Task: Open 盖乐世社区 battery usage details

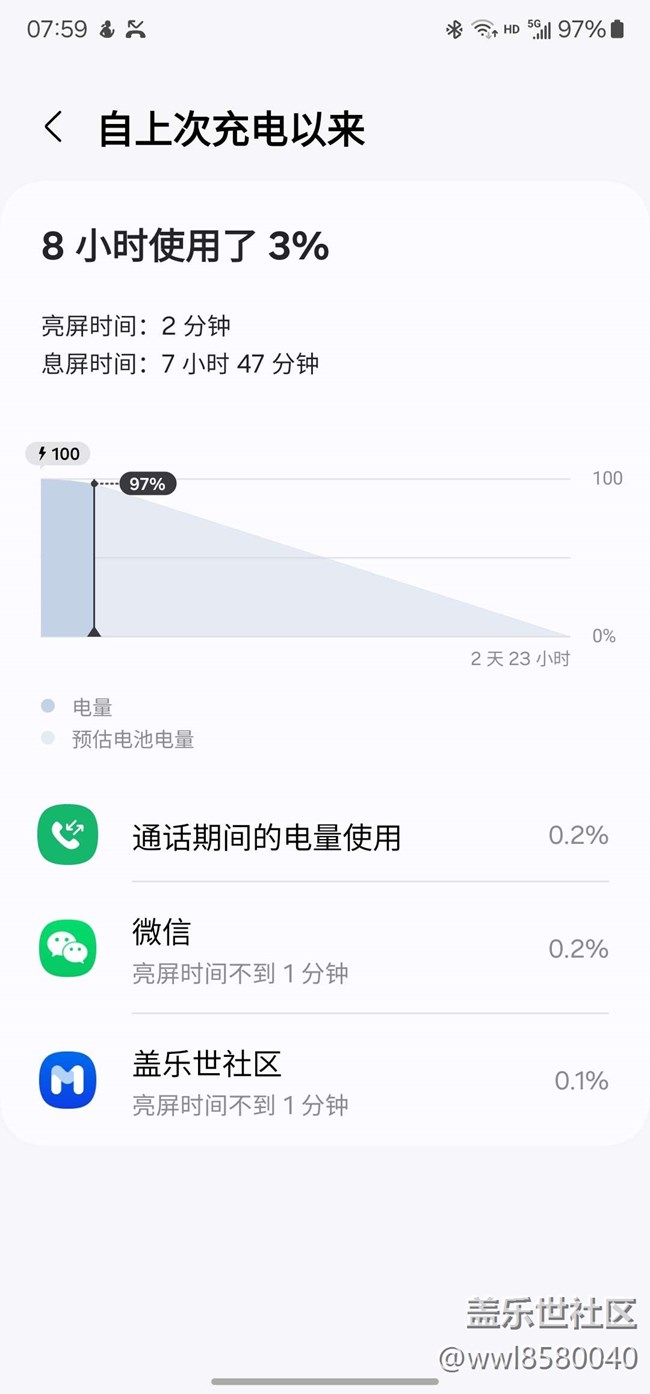Action: [x=325, y=1080]
